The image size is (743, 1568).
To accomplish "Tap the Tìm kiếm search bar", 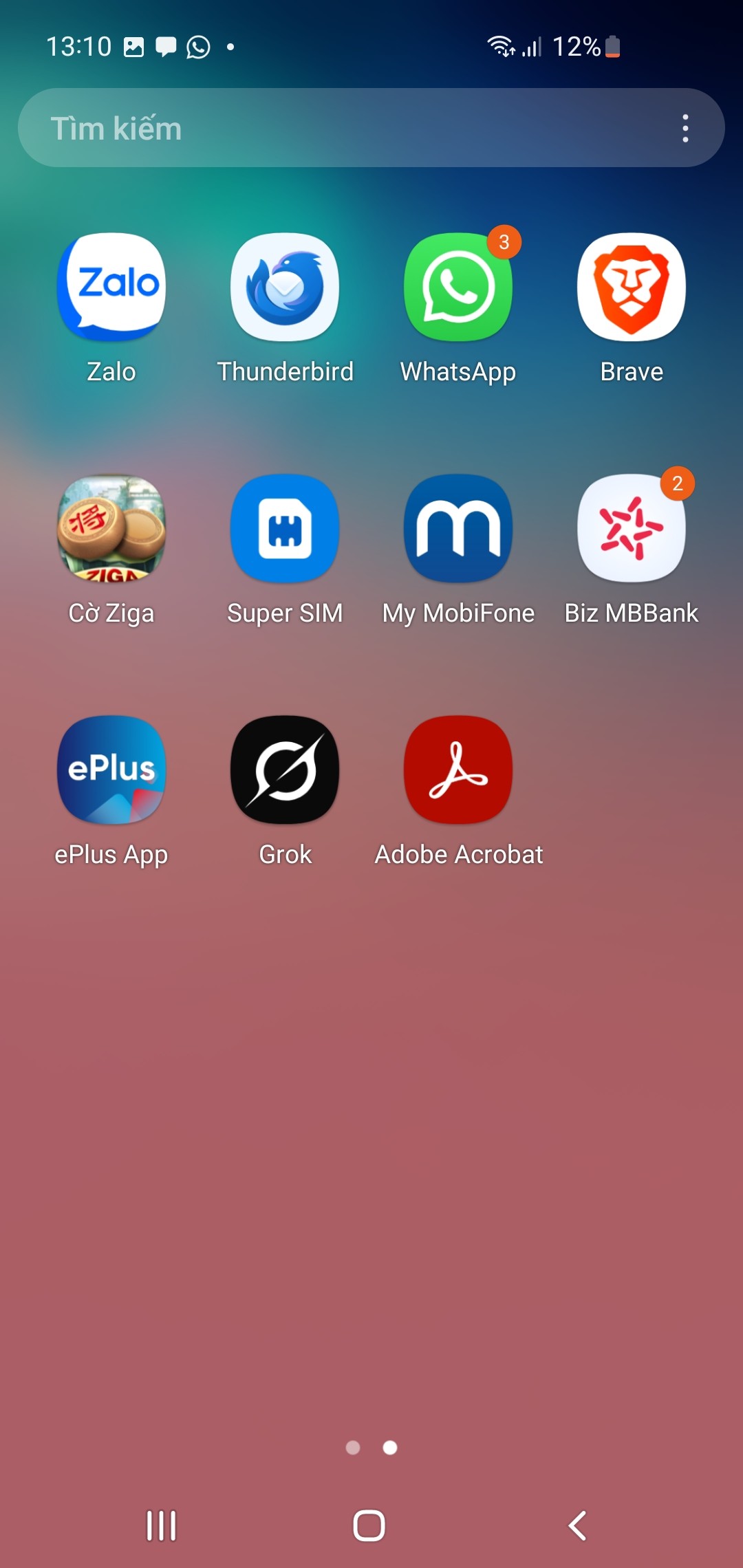I will [x=344, y=128].
